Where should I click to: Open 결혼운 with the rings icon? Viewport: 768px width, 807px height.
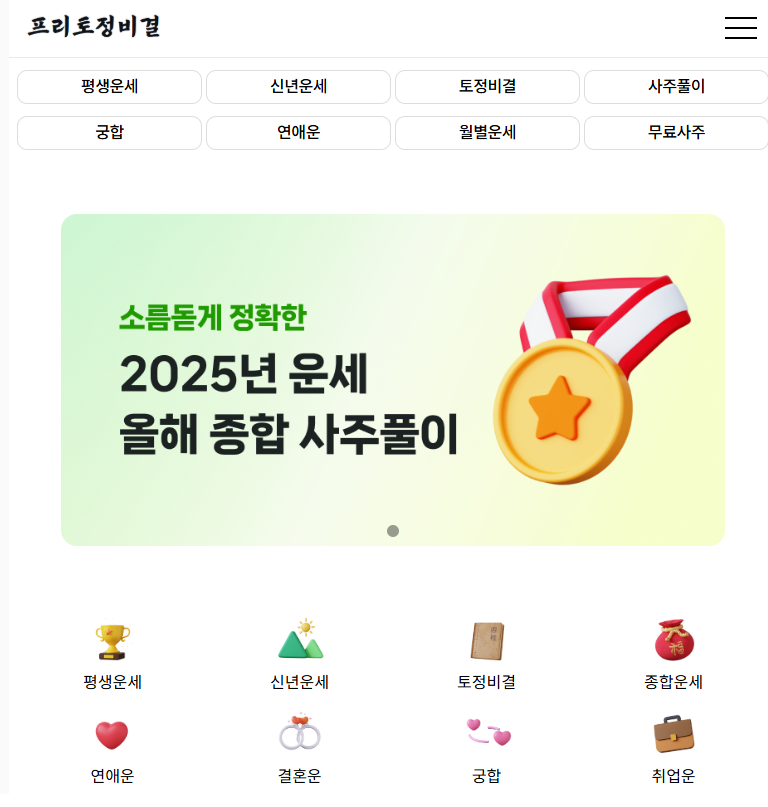(x=299, y=750)
